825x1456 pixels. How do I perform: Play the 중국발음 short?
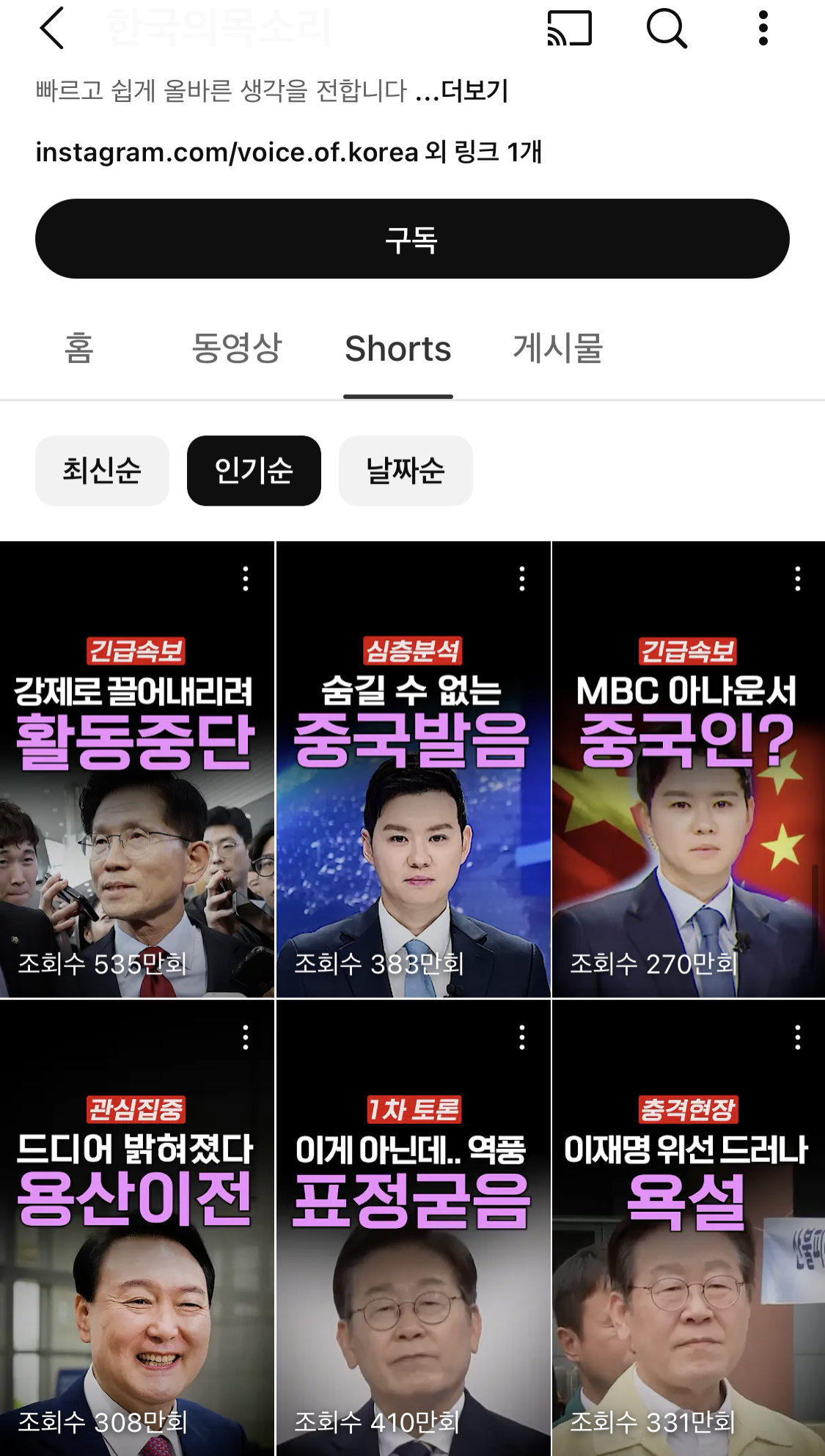(413, 806)
